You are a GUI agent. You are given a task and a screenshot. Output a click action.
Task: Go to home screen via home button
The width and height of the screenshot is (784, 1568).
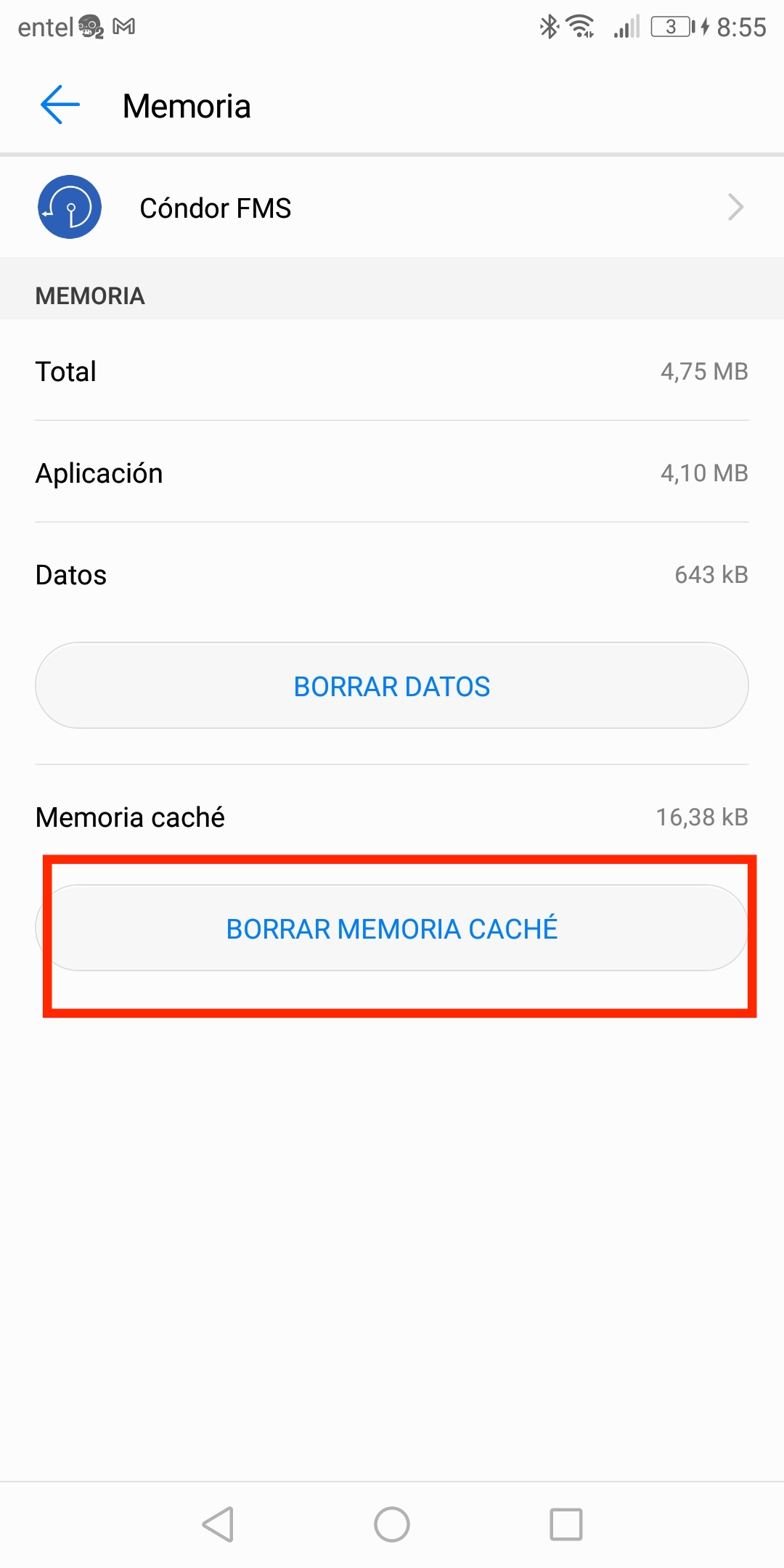[x=392, y=1524]
